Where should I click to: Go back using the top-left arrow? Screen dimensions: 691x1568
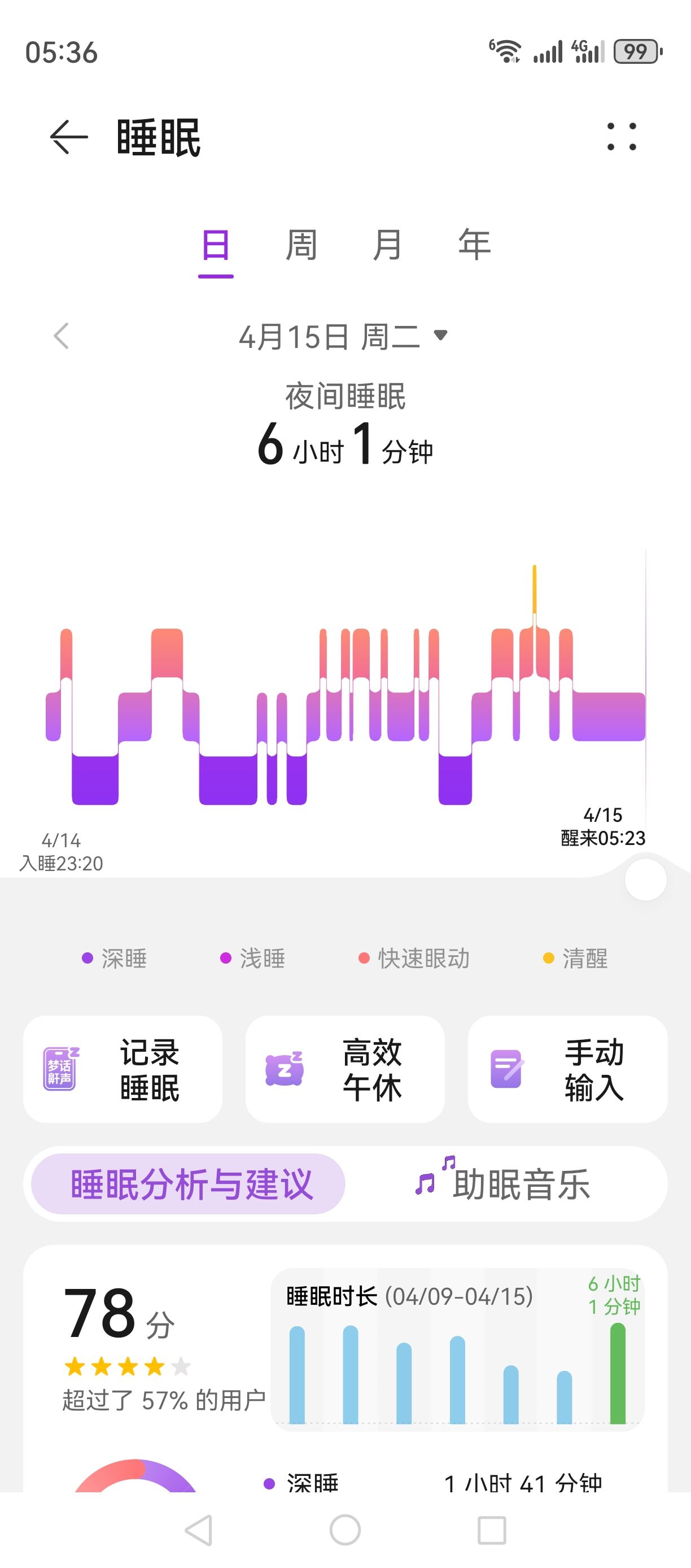tap(69, 137)
